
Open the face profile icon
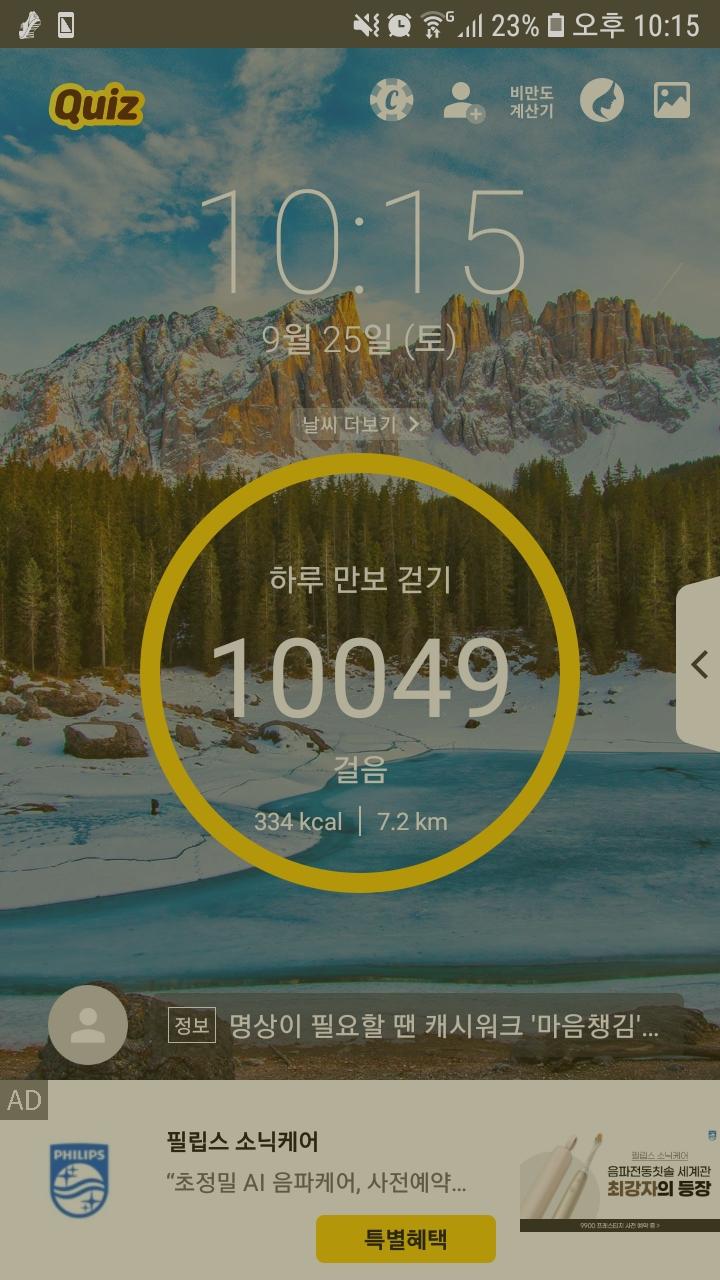click(601, 100)
